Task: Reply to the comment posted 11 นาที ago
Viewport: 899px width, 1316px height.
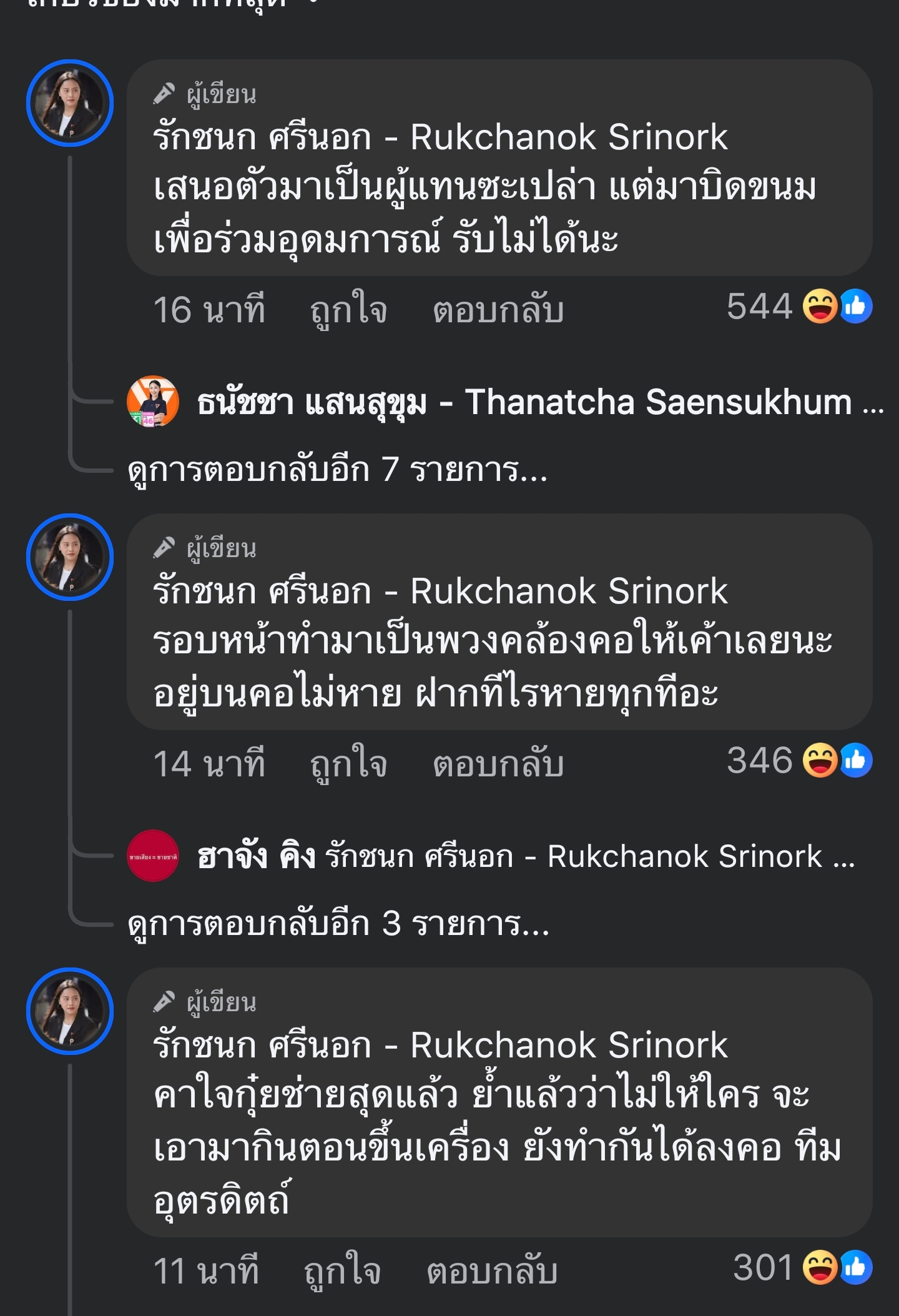Action: [x=492, y=1272]
